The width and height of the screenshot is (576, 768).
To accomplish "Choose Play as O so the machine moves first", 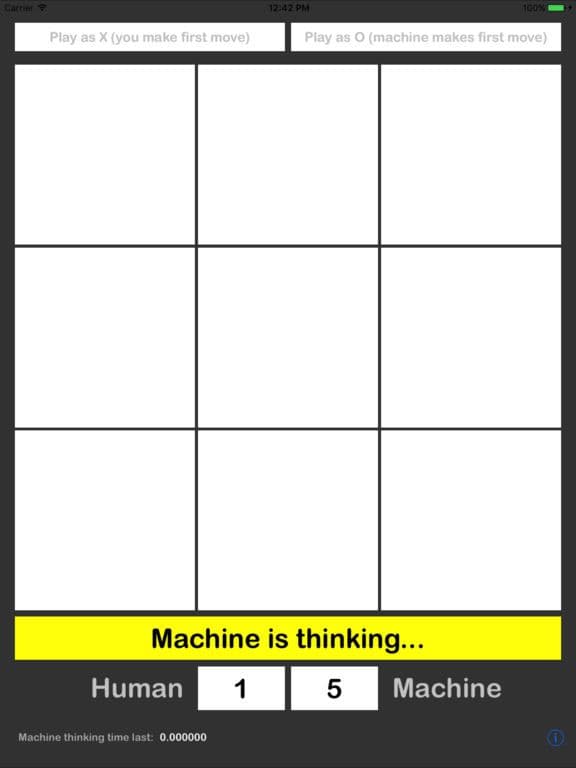I will click(x=426, y=37).
